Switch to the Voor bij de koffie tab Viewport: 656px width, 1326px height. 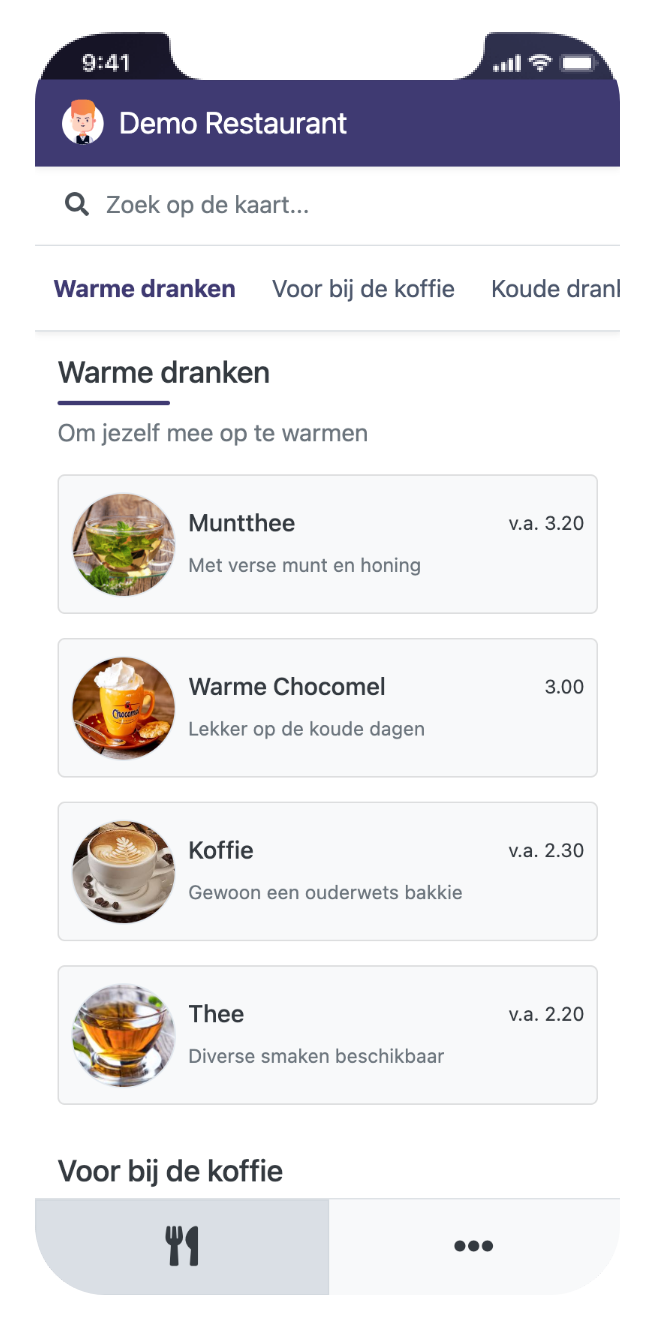click(363, 289)
